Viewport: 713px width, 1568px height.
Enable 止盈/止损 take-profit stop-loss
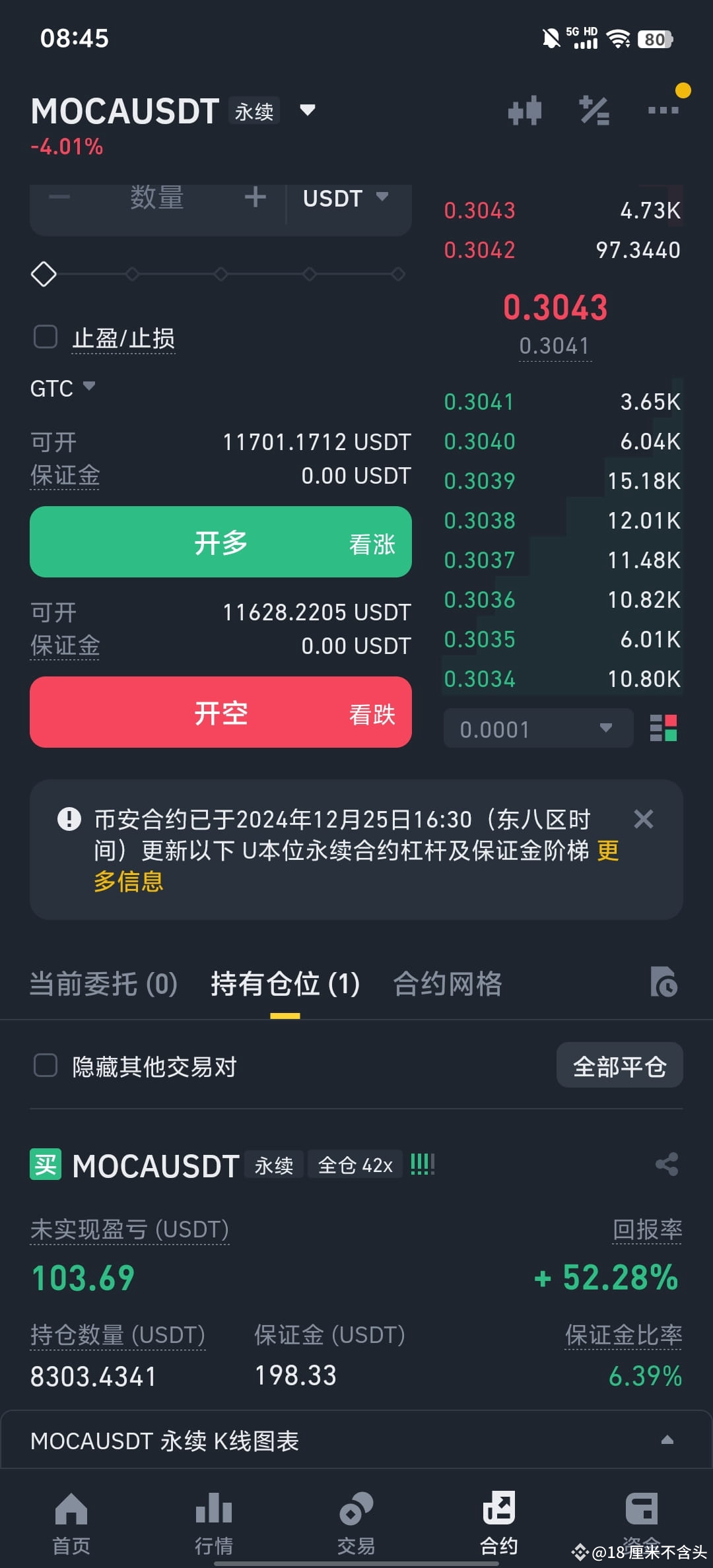pos(45,337)
